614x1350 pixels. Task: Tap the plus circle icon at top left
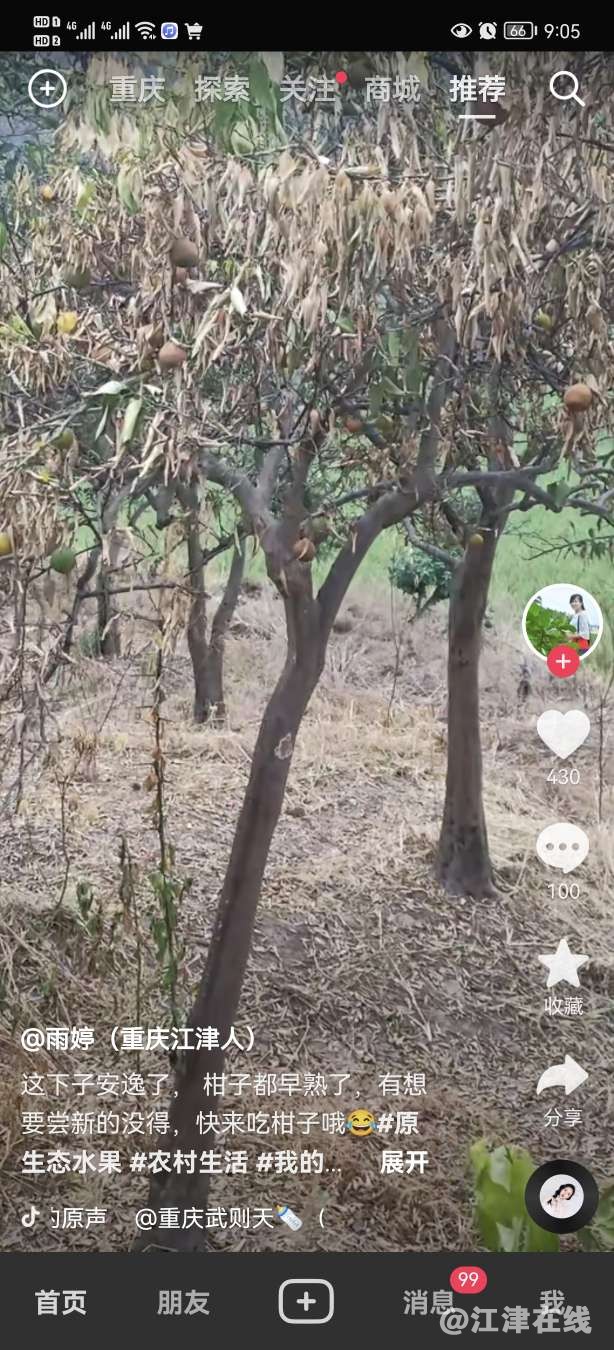[x=47, y=89]
